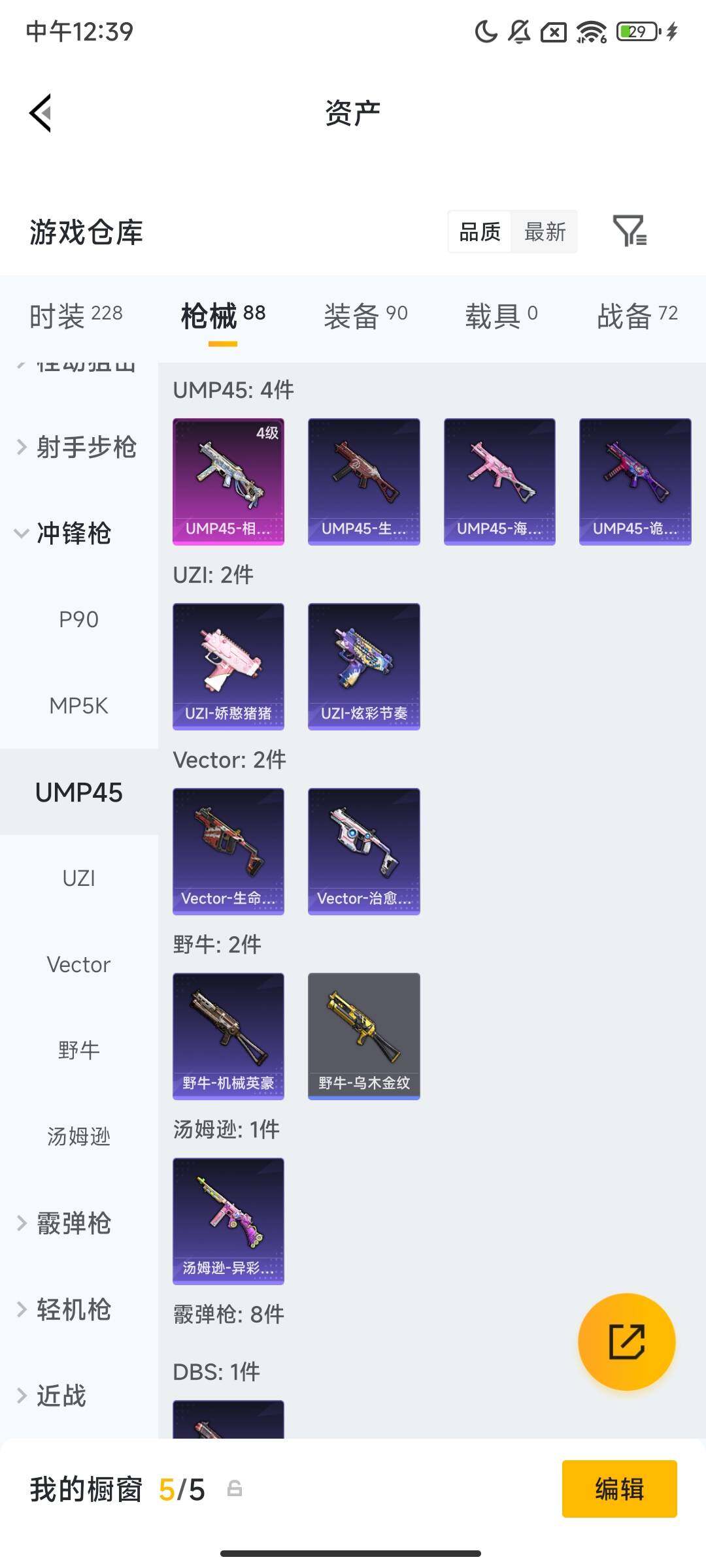The image size is (706, 1568).
Task: Open the 野牛-乌木金纹 weapon card
Action: tap(363, 1036)
